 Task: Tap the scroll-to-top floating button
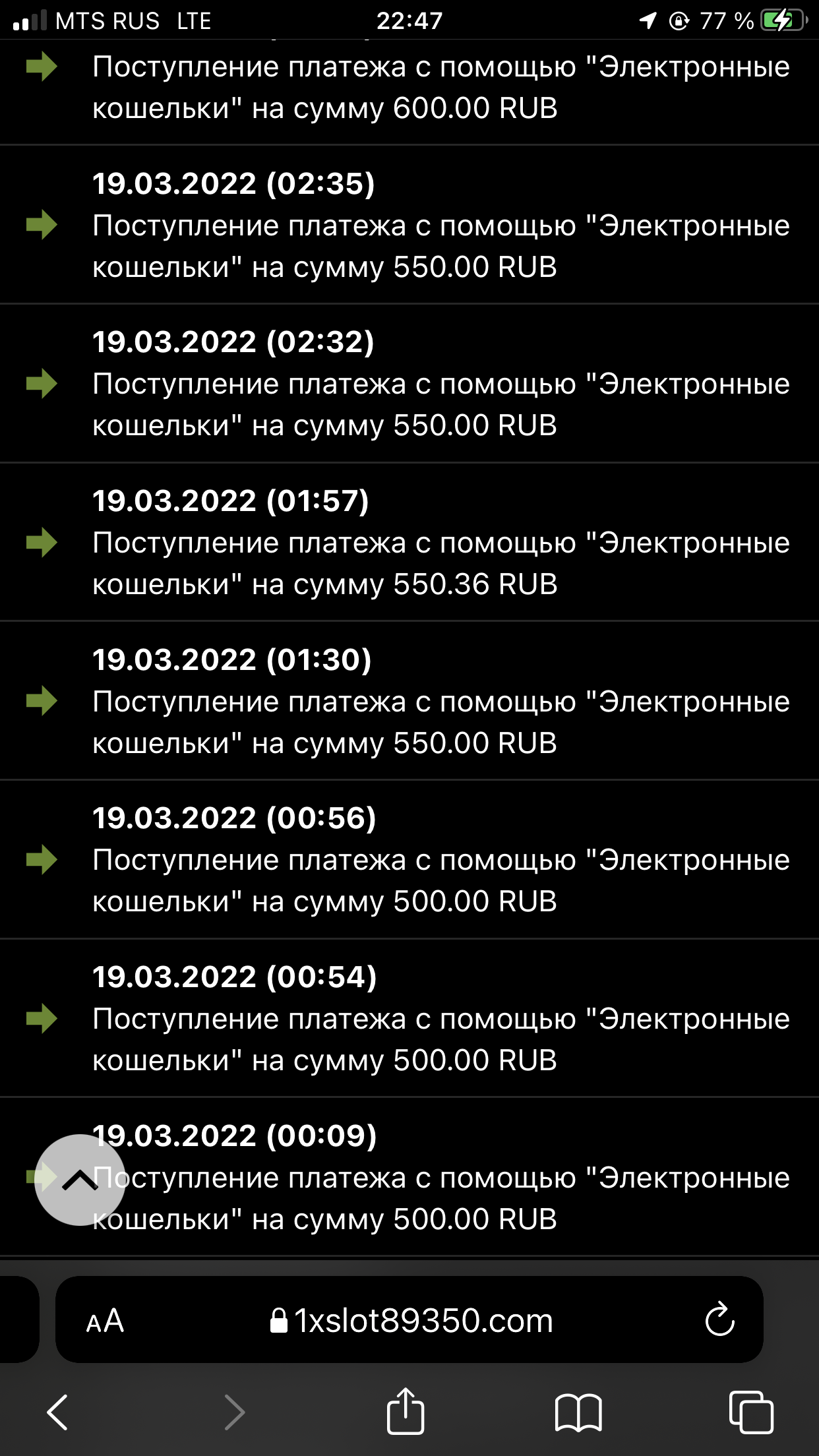(80, 1180)
